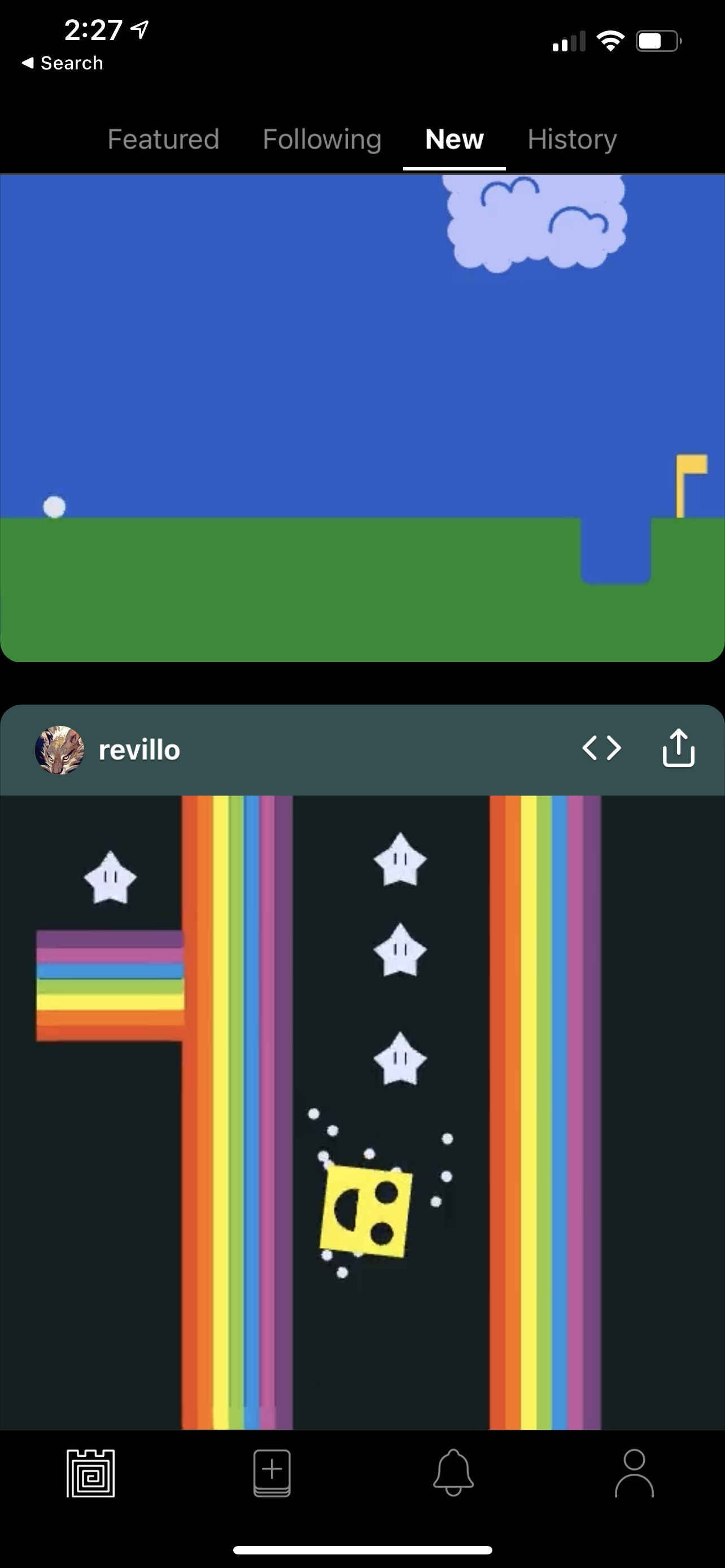Play revillo's rainbow game card

pos(362,1111)
